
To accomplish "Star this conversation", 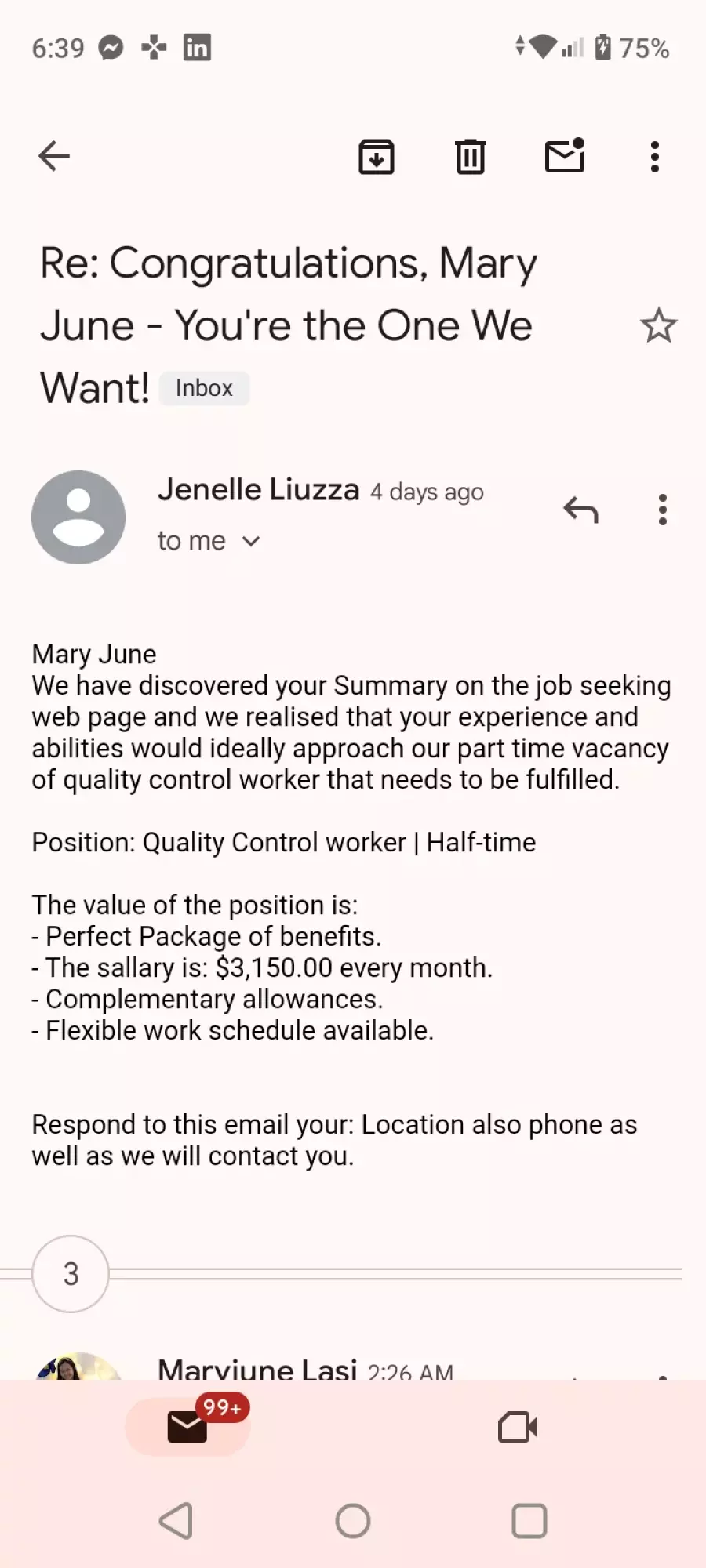I will pyautogui.click(x=658, y=325).
